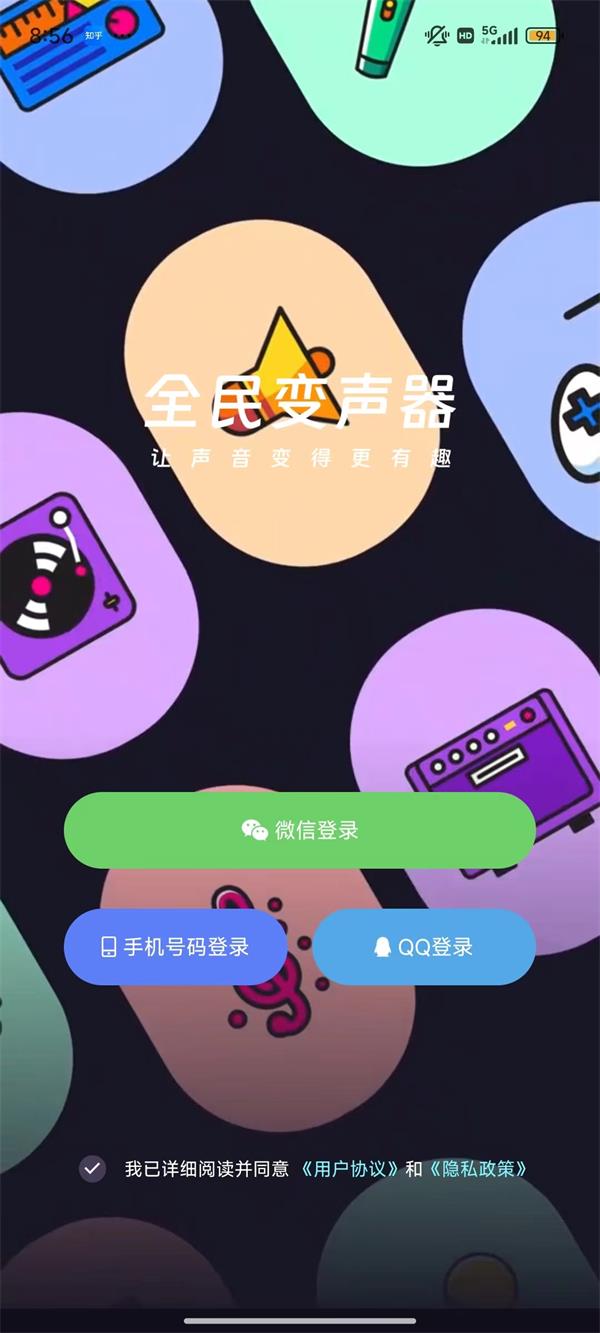
Task: Log in with WeChat (微信登录)
Action: [x=300, y=830]
